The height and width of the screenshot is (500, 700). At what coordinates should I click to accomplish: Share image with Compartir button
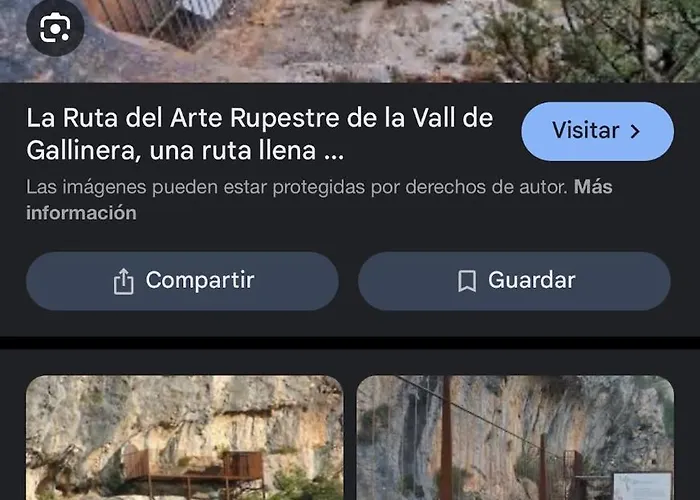tap(182, 281)
